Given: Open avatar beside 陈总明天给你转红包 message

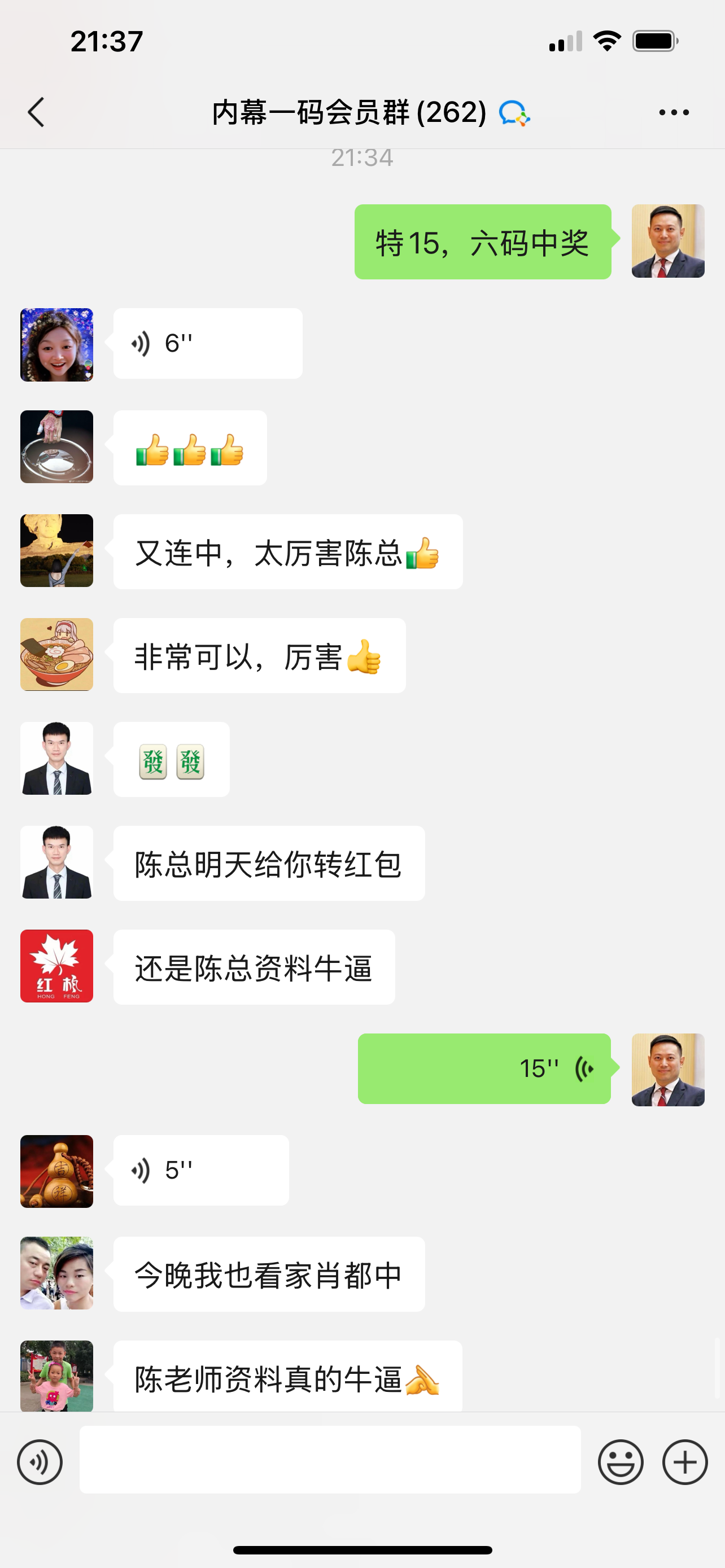Looking at the screenshot, I should click(x=56, y=862).
